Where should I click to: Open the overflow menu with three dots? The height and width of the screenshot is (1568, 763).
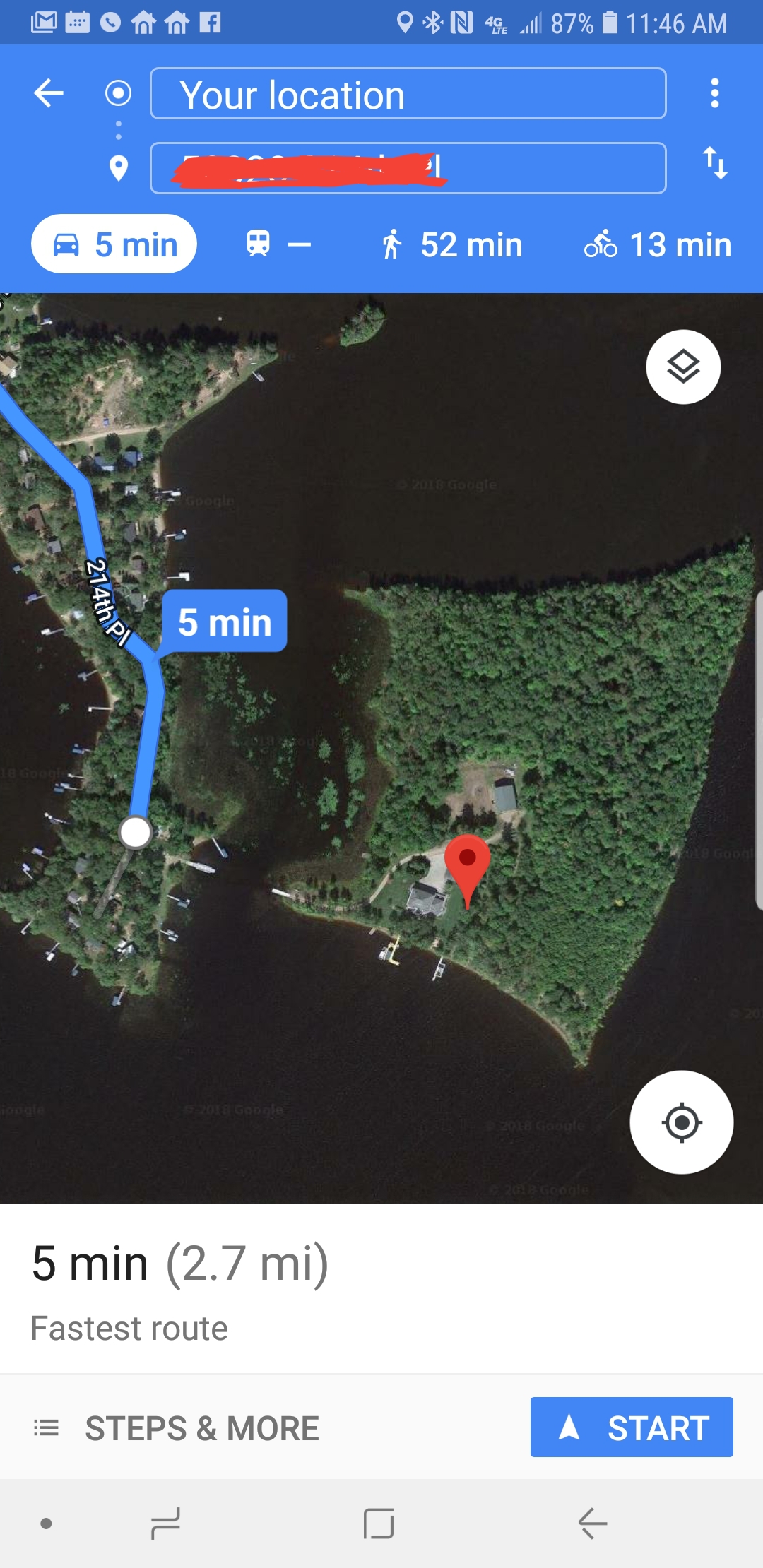click(x=714, y=93)
